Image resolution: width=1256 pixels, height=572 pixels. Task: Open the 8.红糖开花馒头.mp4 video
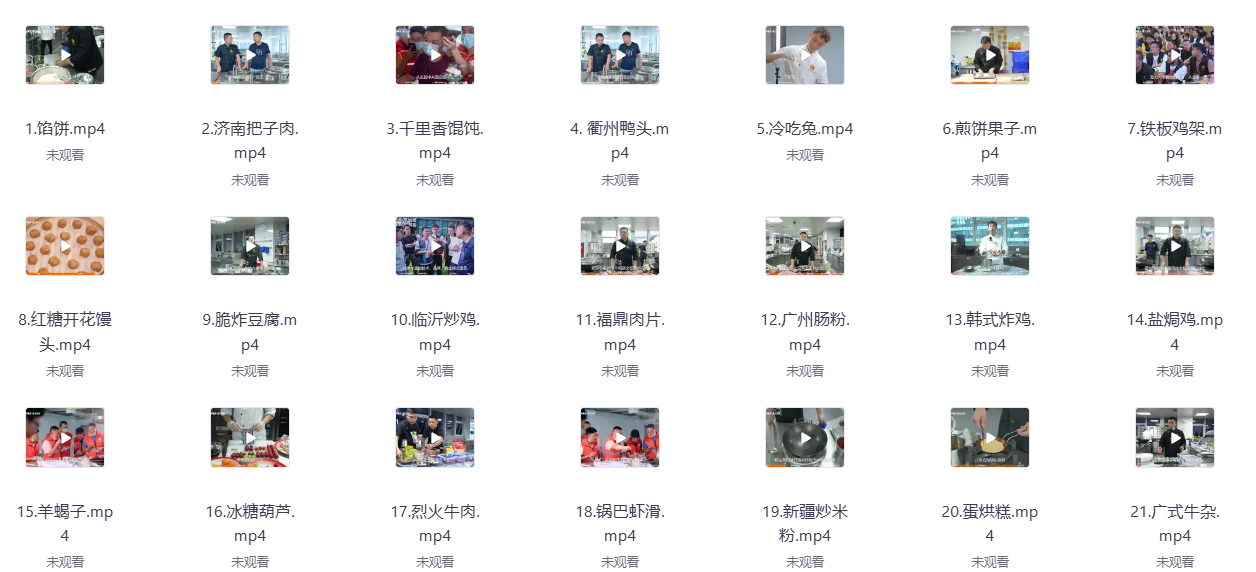point(65,246)
